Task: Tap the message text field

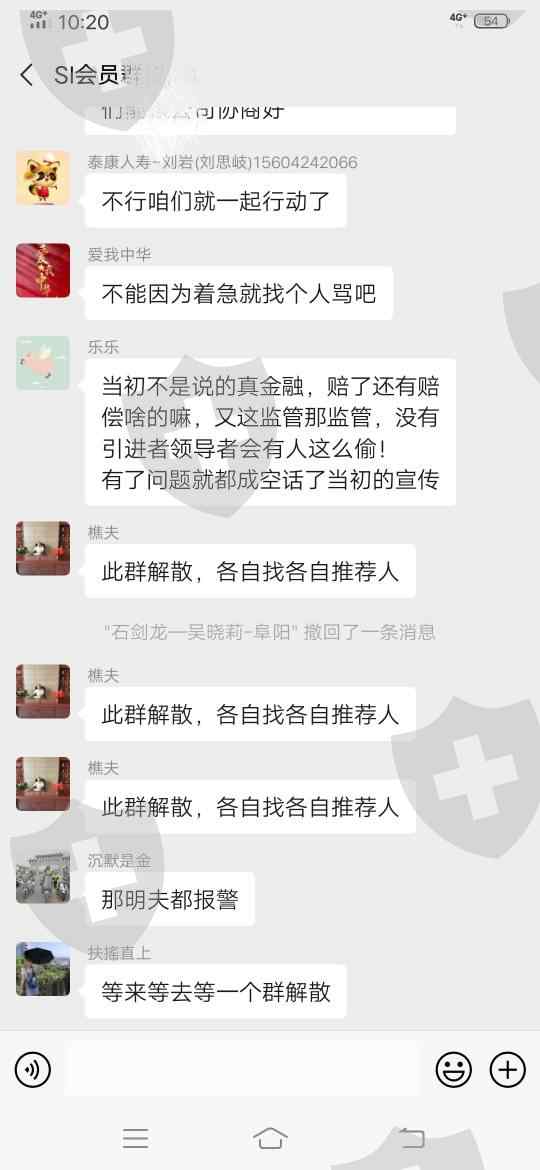Action: pos(242,1069)
